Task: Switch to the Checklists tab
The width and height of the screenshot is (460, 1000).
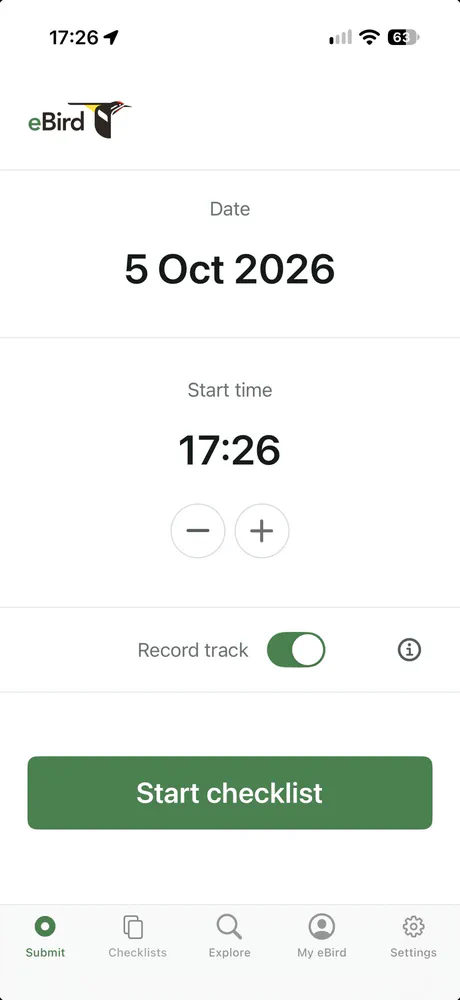Action: [137, 936]
